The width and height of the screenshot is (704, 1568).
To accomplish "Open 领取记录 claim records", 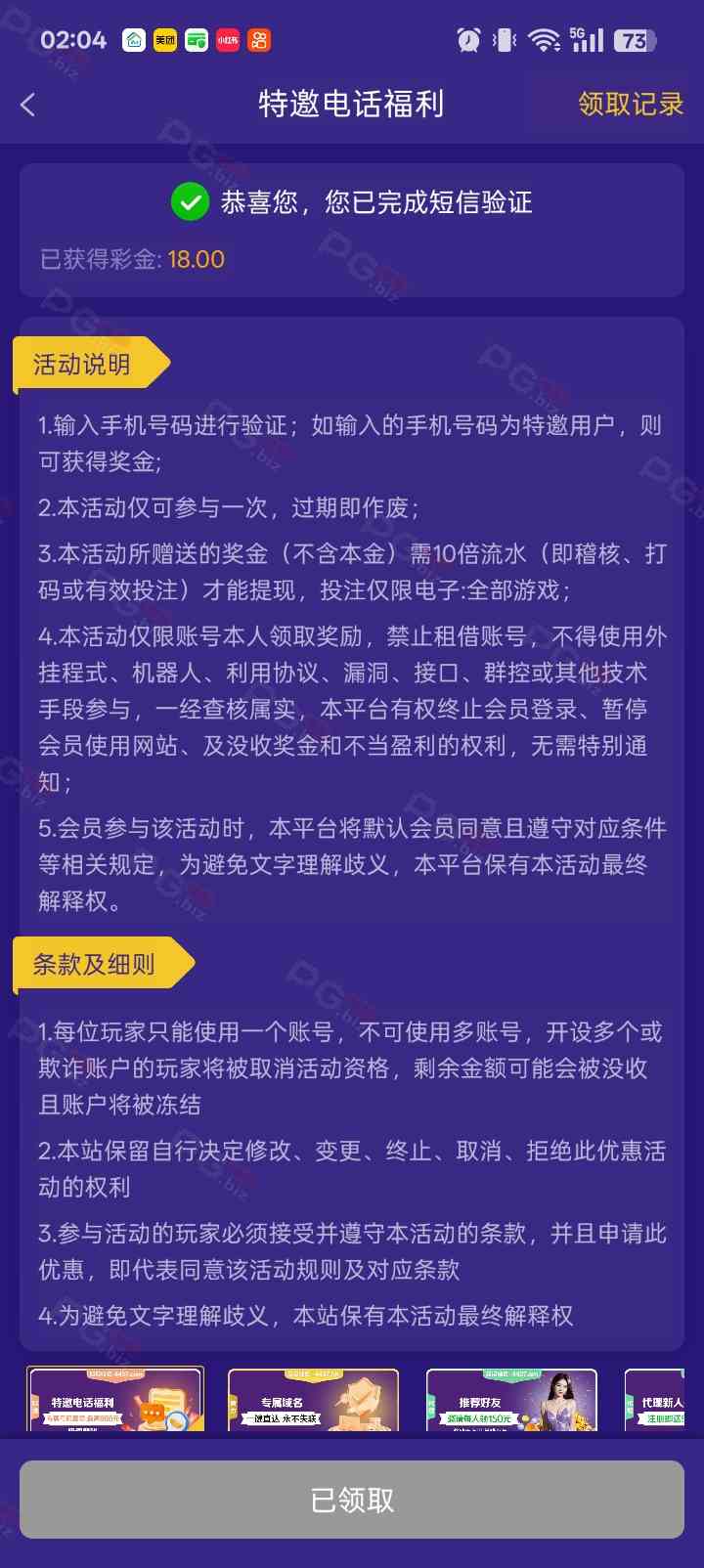I will click(x=630, y=104).
